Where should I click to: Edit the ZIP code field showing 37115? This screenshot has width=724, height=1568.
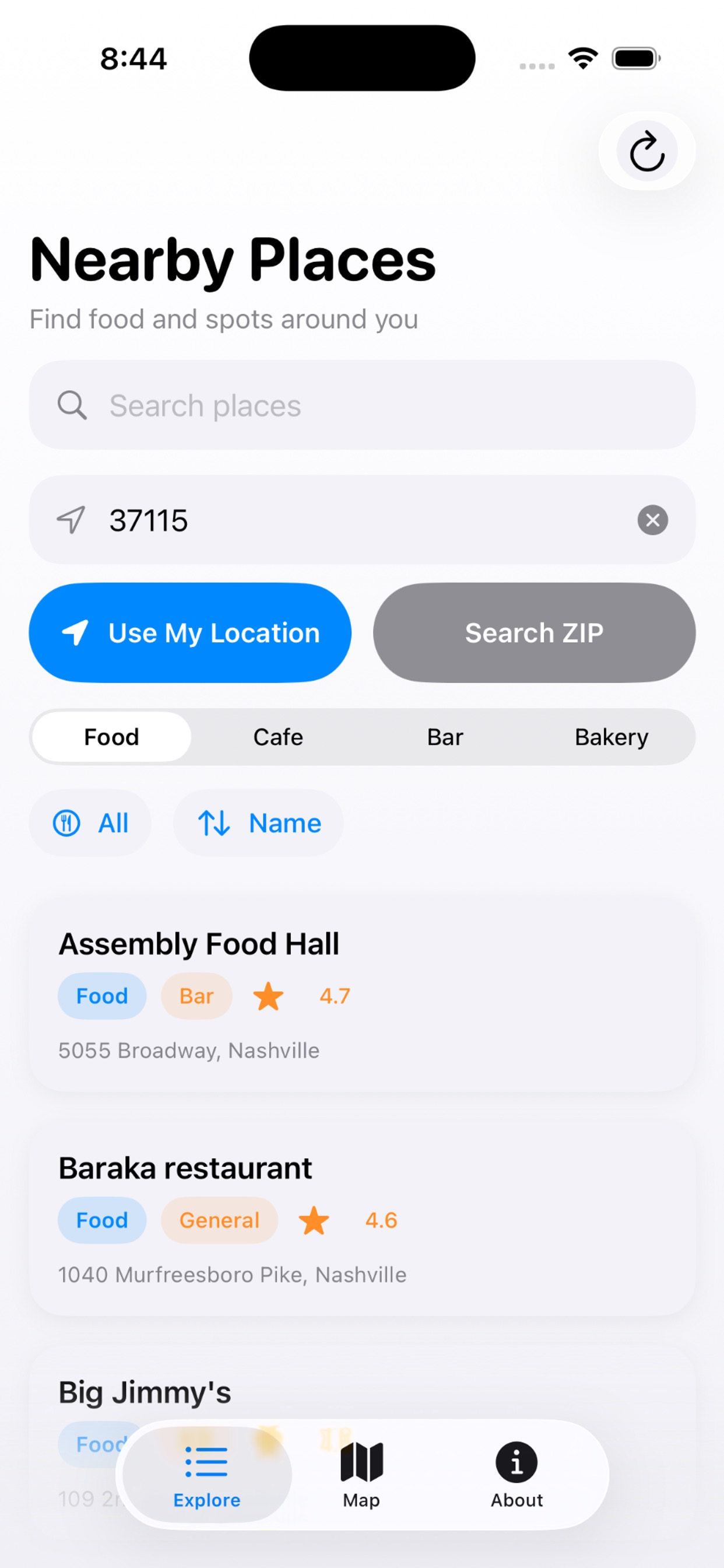(x=362, y=520)
